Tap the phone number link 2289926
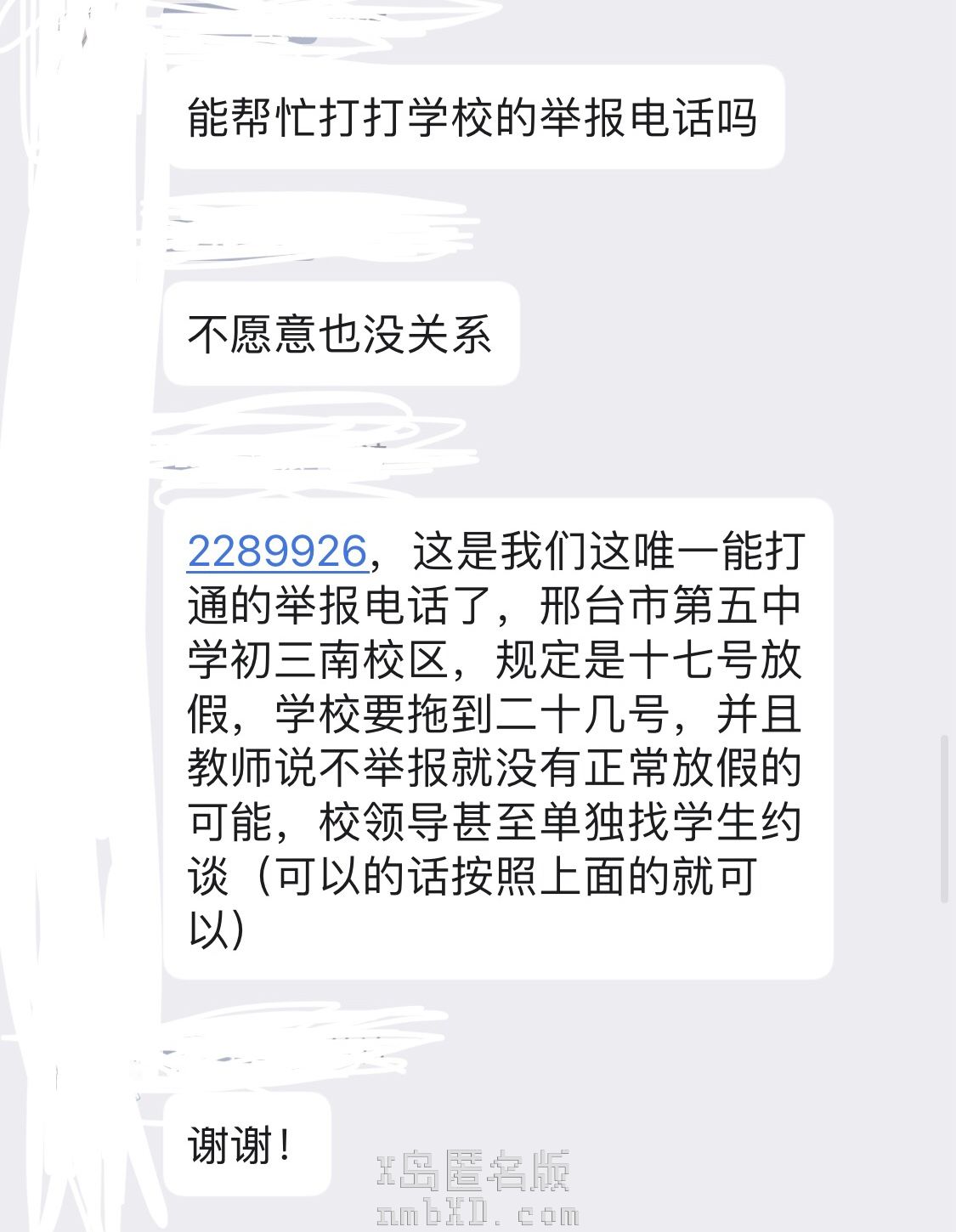 (x=277, y=551)
